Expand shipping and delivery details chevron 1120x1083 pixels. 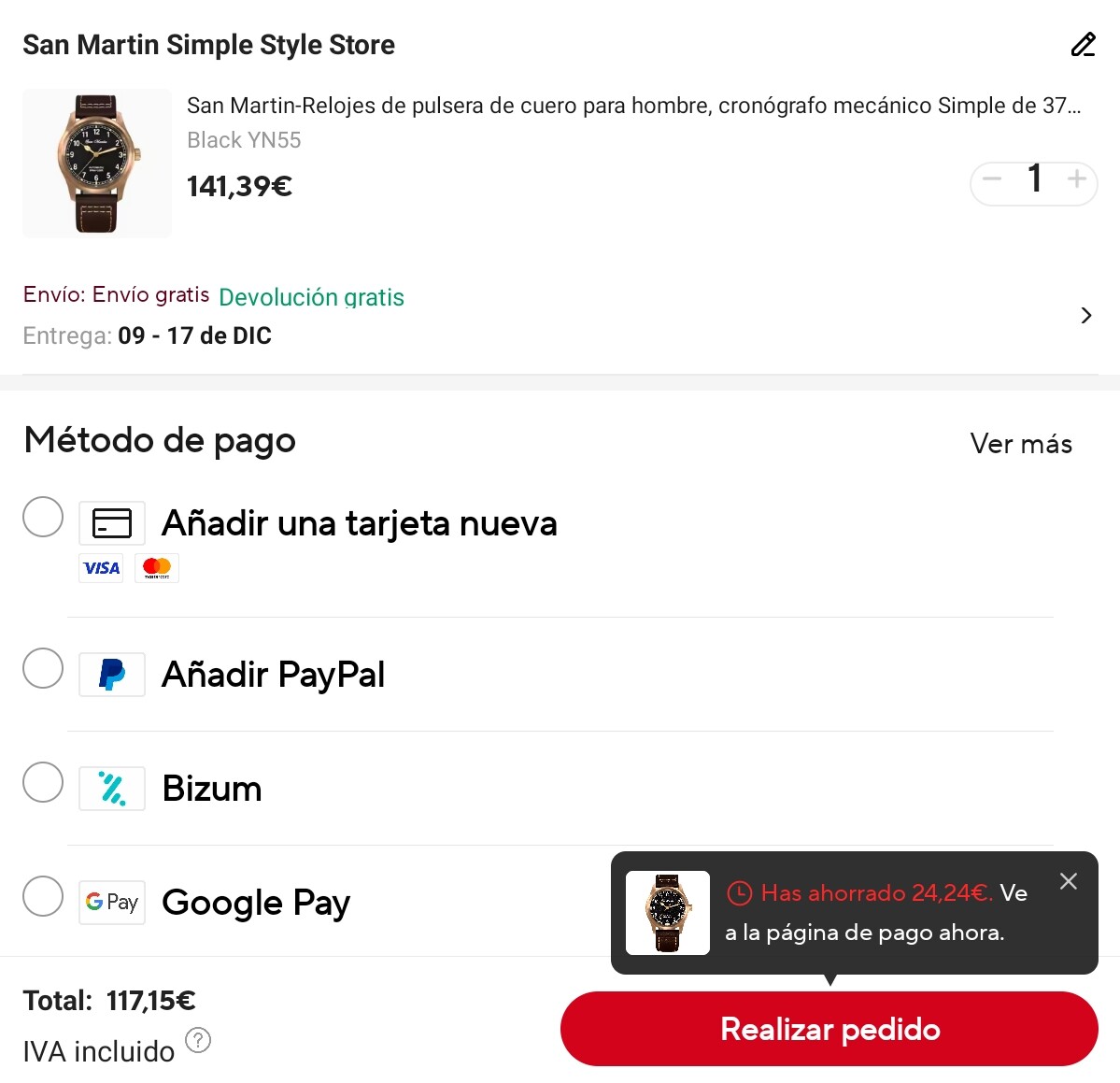(x=1085, y=316)
